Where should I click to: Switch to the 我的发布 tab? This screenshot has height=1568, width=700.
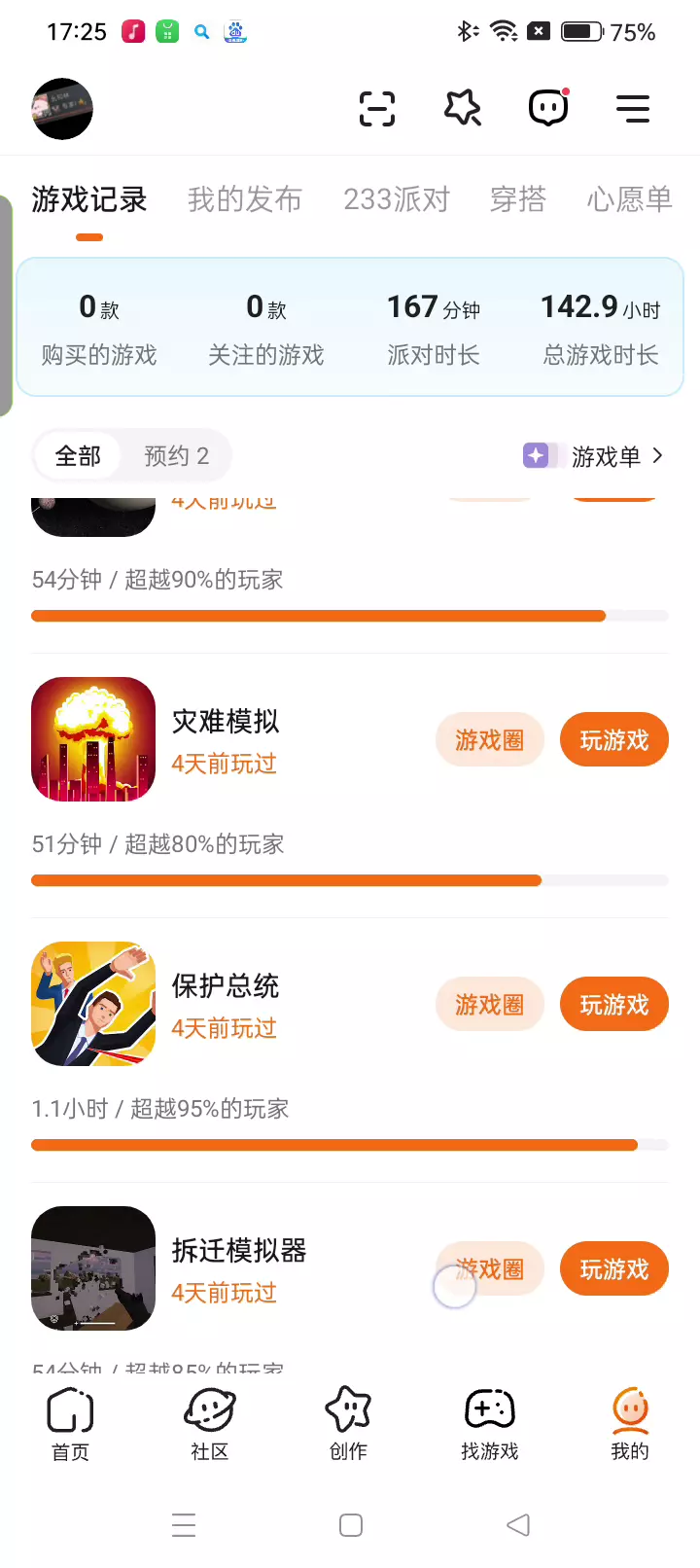click(x=245, y=199)
